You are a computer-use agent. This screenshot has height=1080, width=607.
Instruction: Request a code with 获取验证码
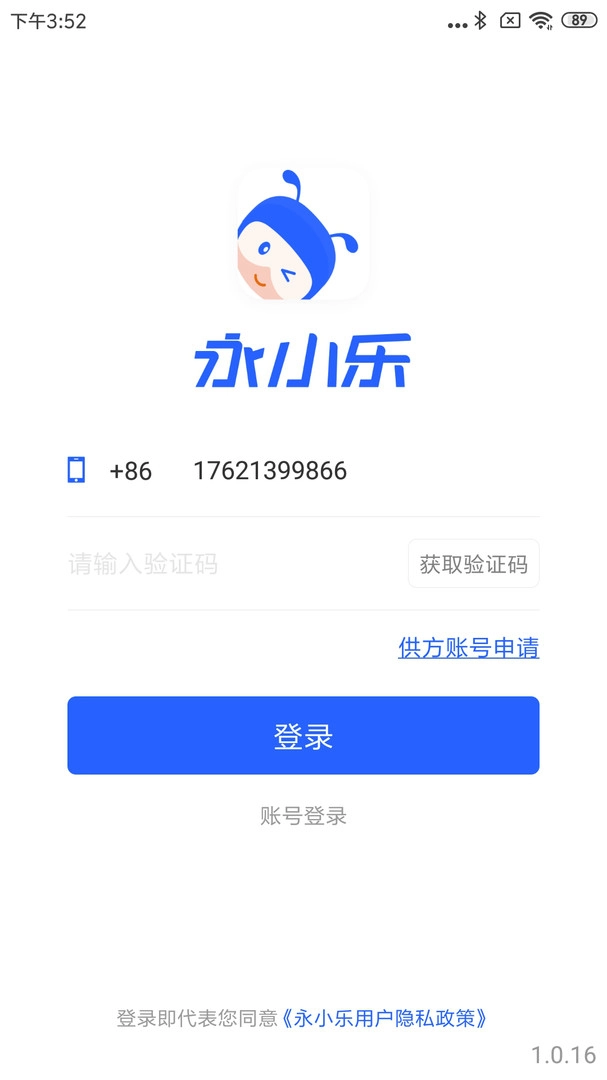[x=473, y=564]
